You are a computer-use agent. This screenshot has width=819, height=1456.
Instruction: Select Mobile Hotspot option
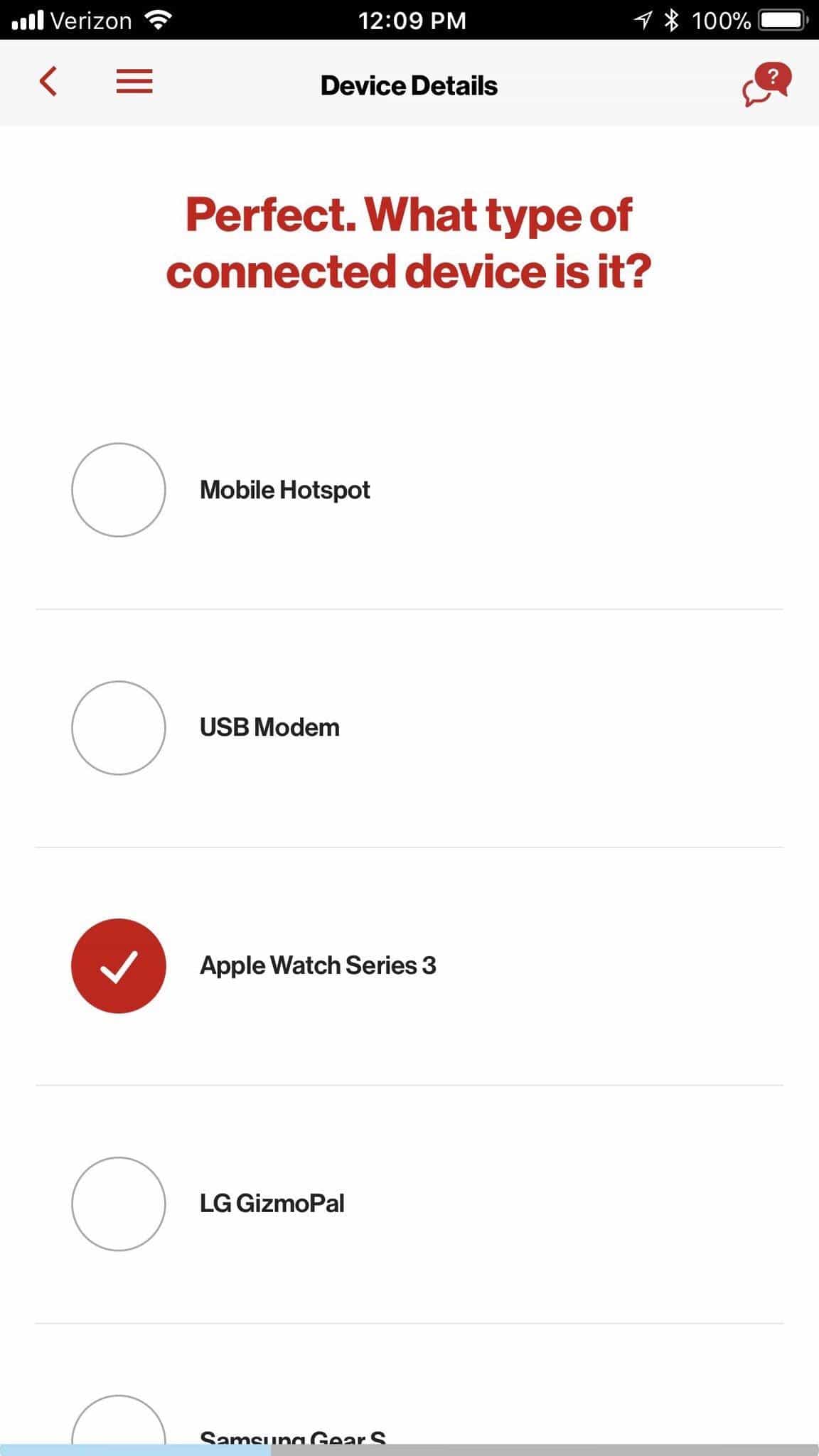(x=119, y=490)
